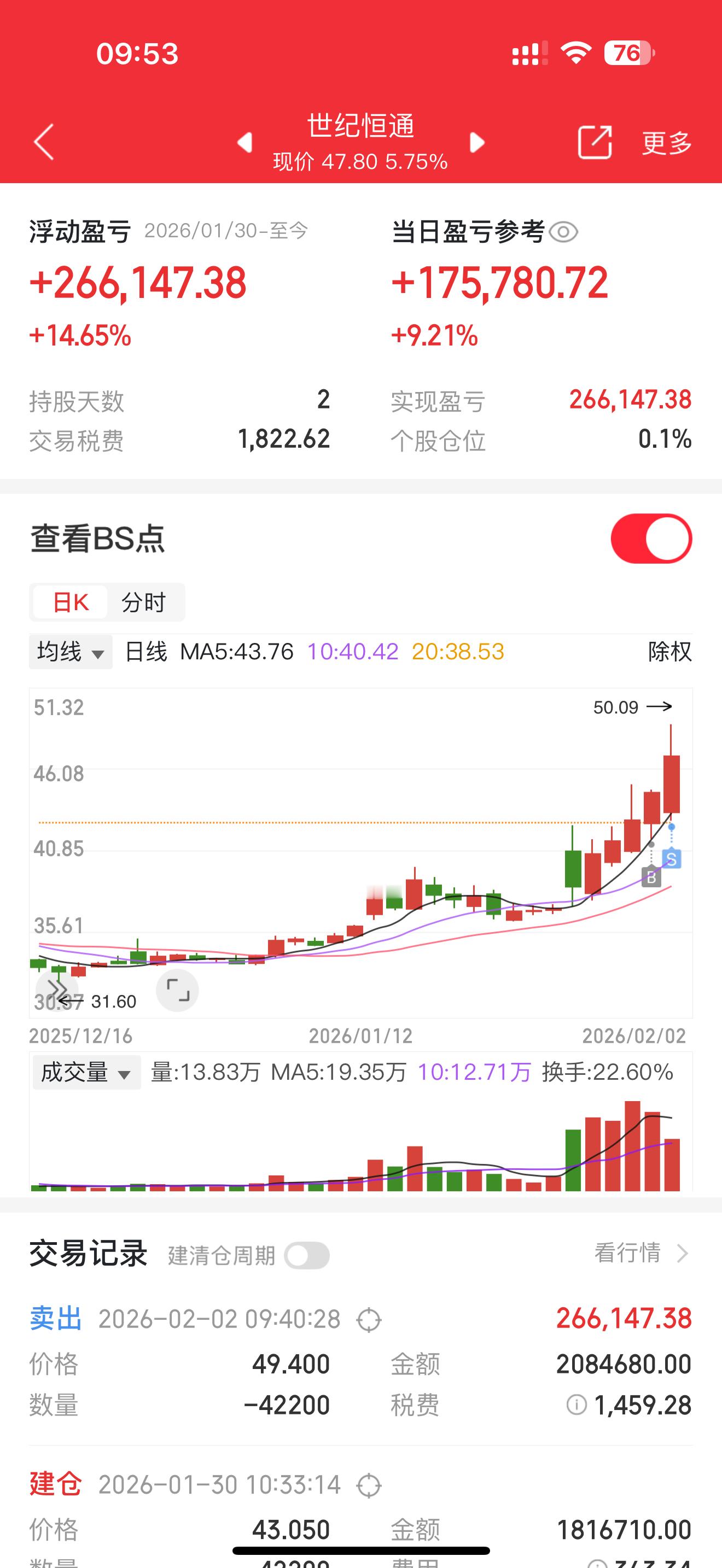Open the 更多 menu
The width and height of the screenshot is (722, 1568).
tap(667, 143)
